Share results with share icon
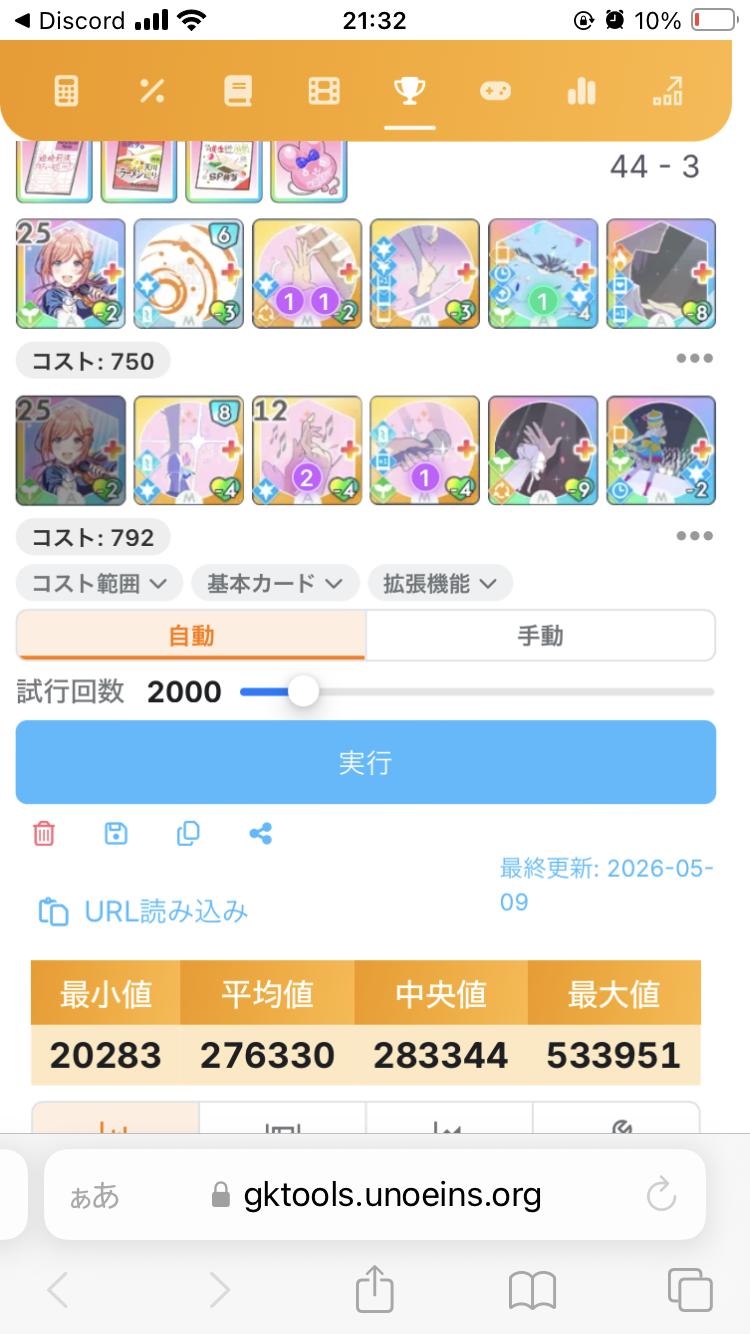750x1334 pixels. click(x=261, y=833)
